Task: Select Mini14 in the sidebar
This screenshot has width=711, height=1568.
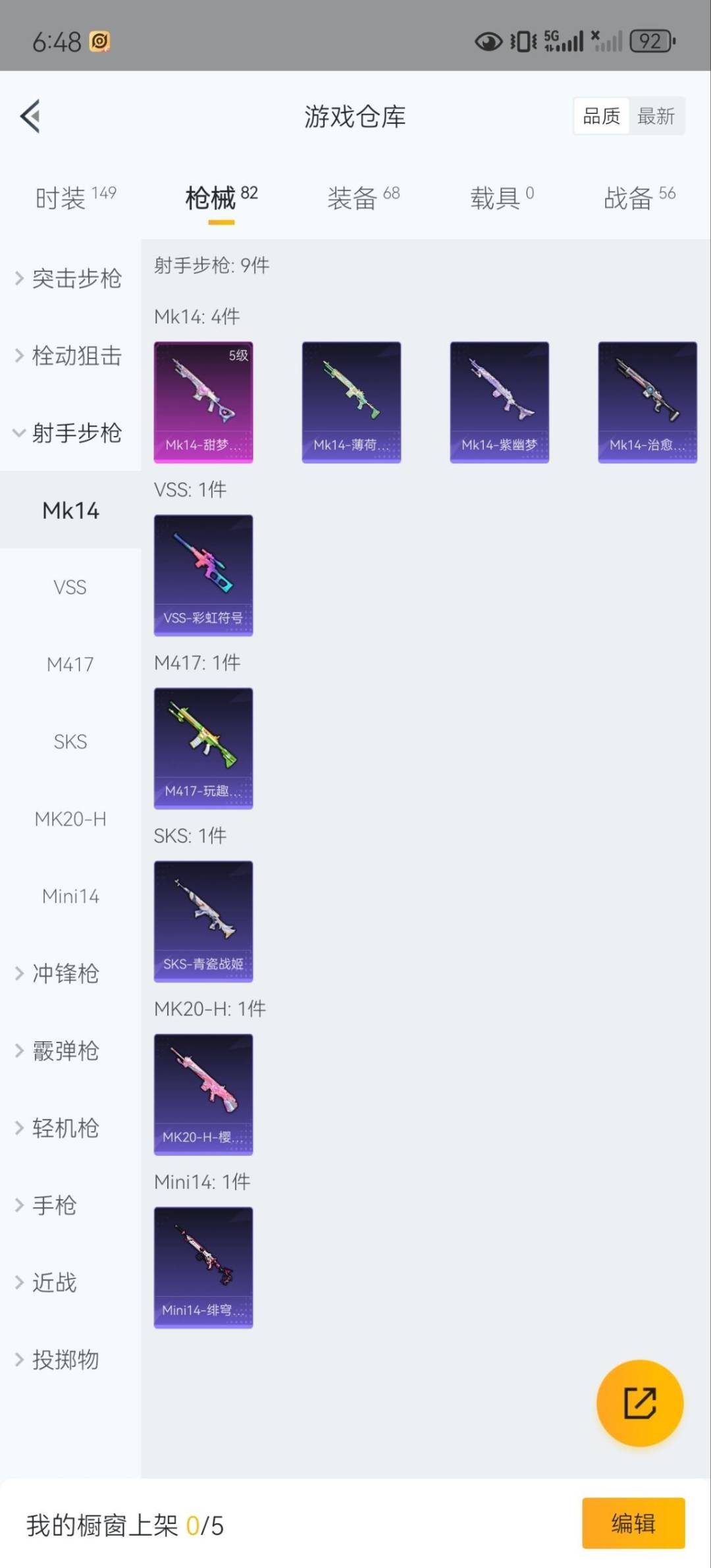Action: click(x=70, y=896)
